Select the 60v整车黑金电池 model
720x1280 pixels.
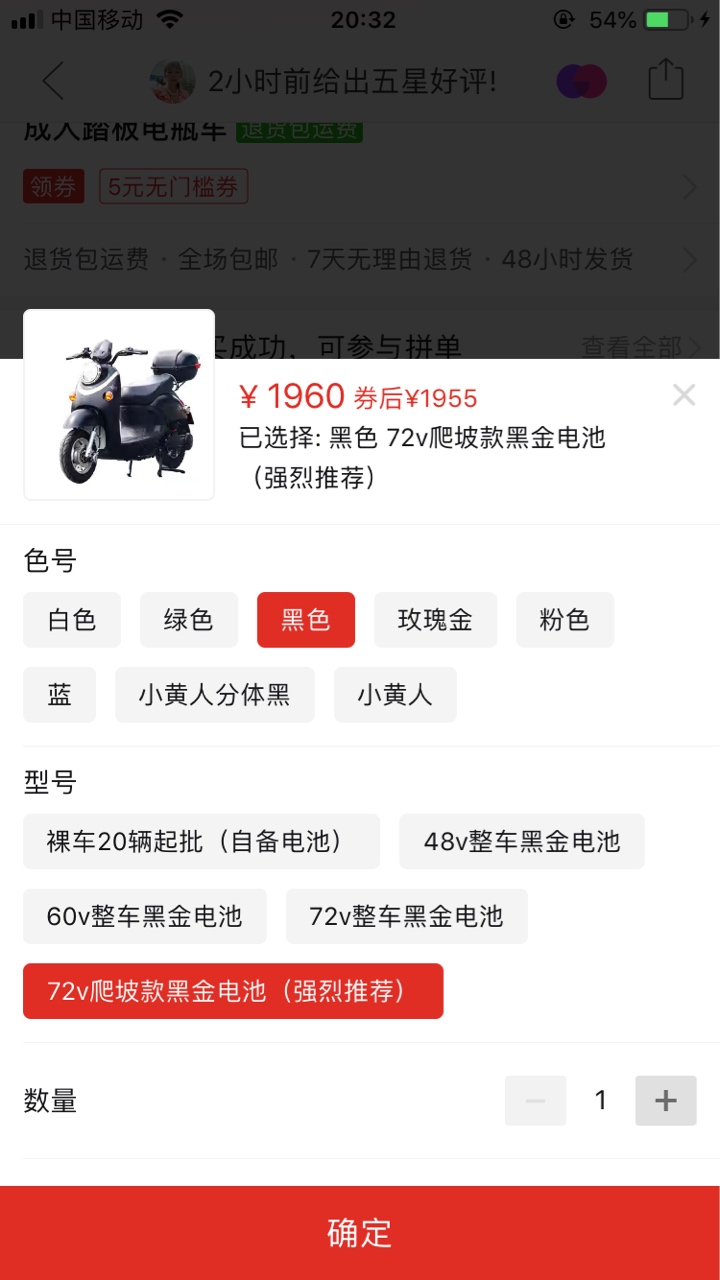tap(145, 916)
